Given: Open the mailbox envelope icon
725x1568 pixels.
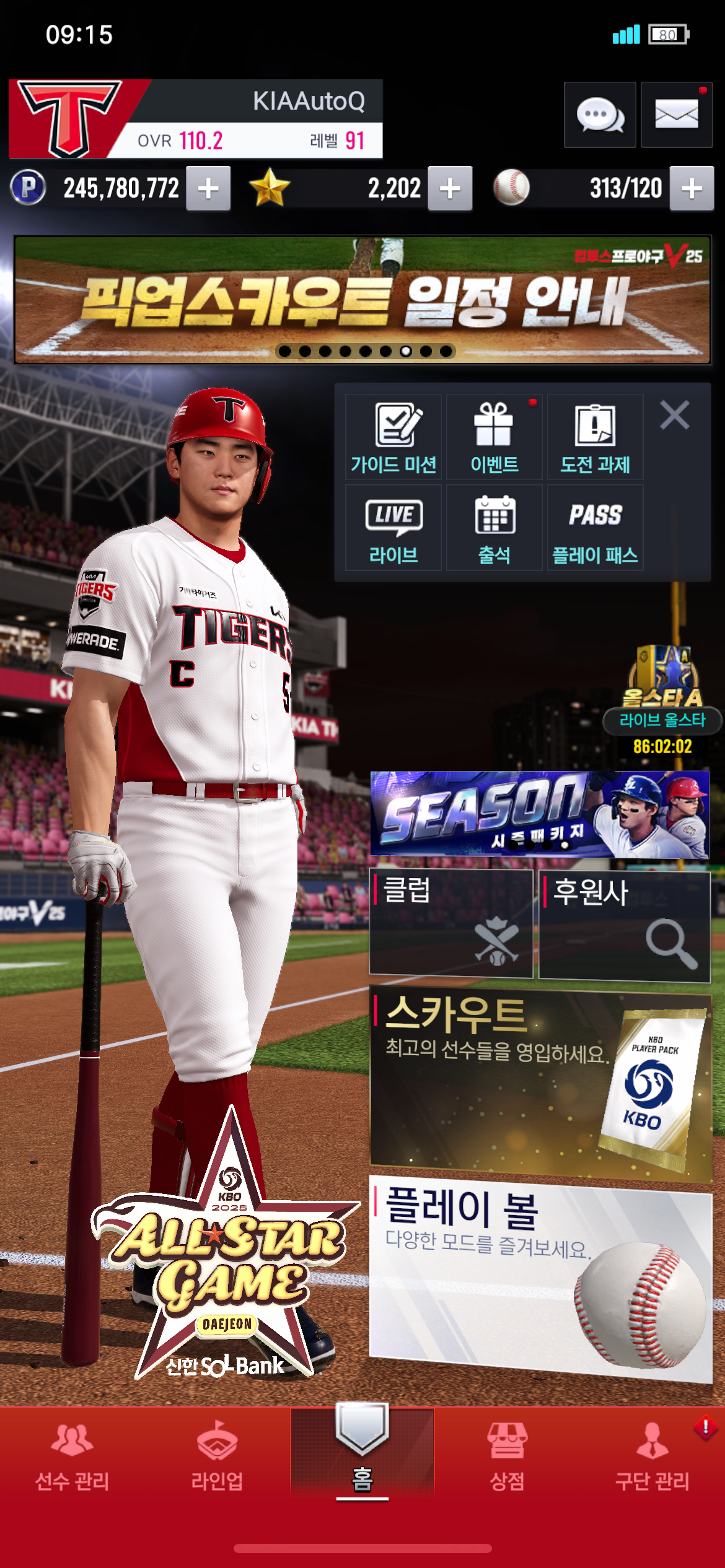Looking at the screenshot, I should pos(677,115).
